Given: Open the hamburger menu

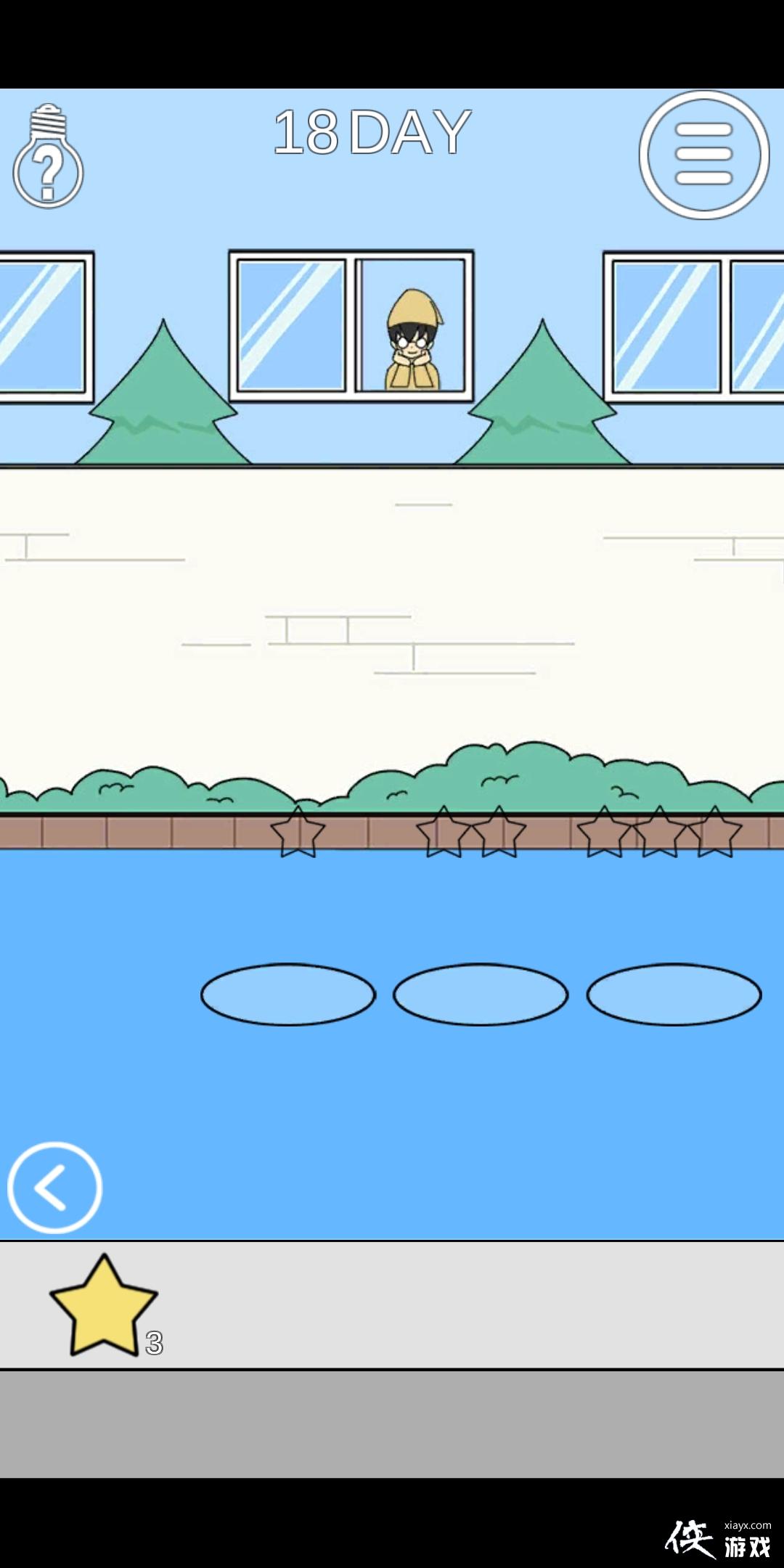Looking at the screenshot, I should [703, 155].
